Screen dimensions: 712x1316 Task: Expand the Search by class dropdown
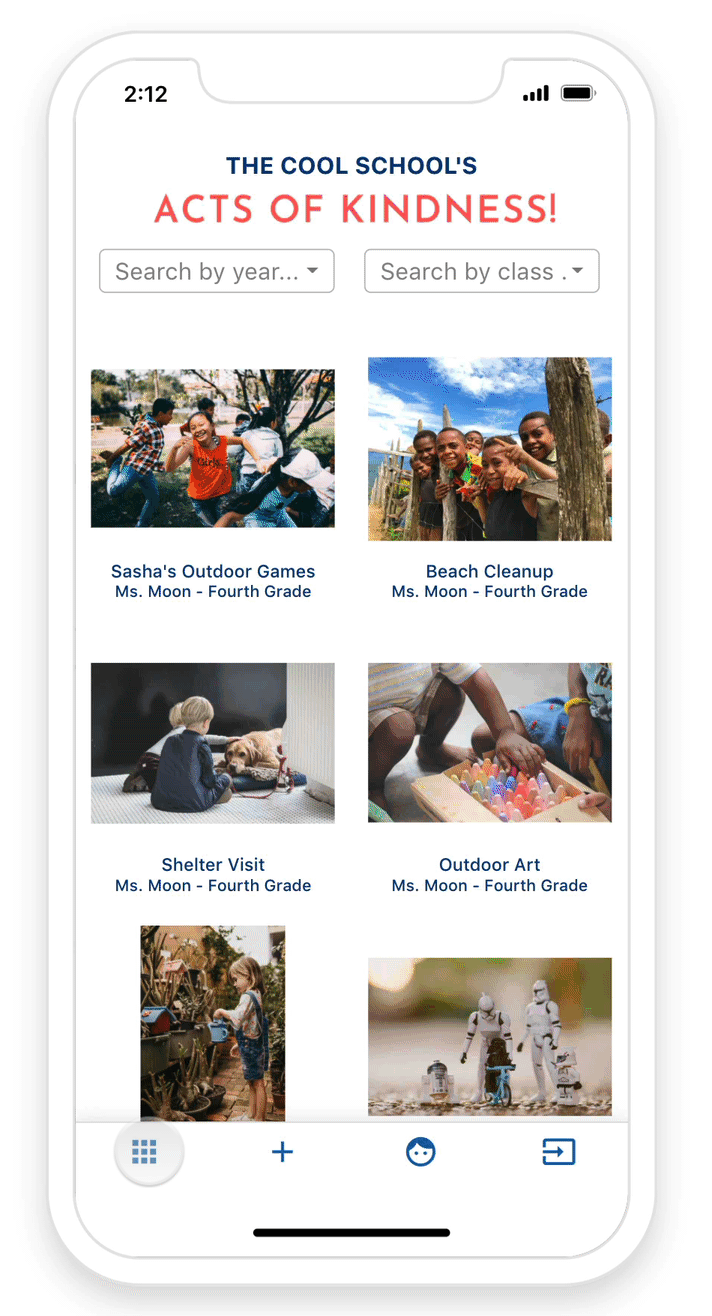[481, 271]
